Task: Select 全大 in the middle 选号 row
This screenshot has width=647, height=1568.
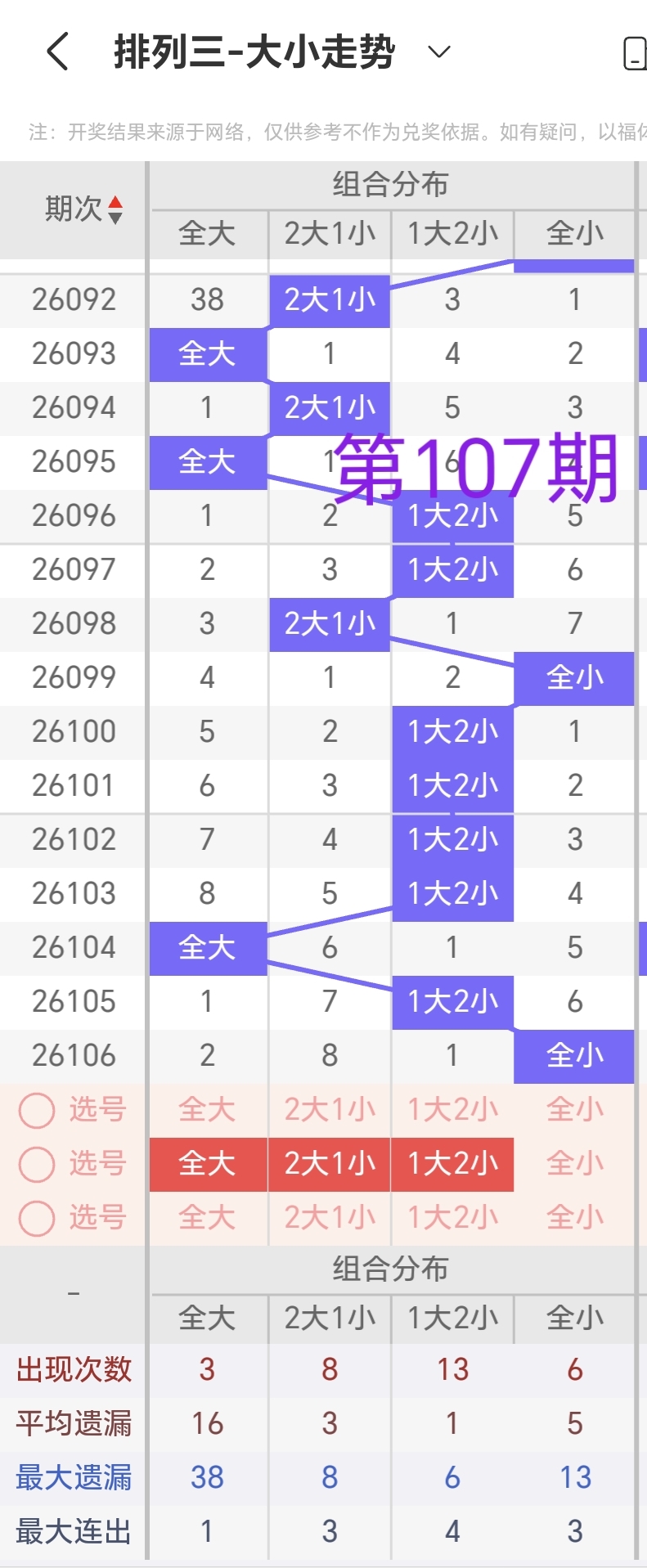Action: (x=207, y=1165)
